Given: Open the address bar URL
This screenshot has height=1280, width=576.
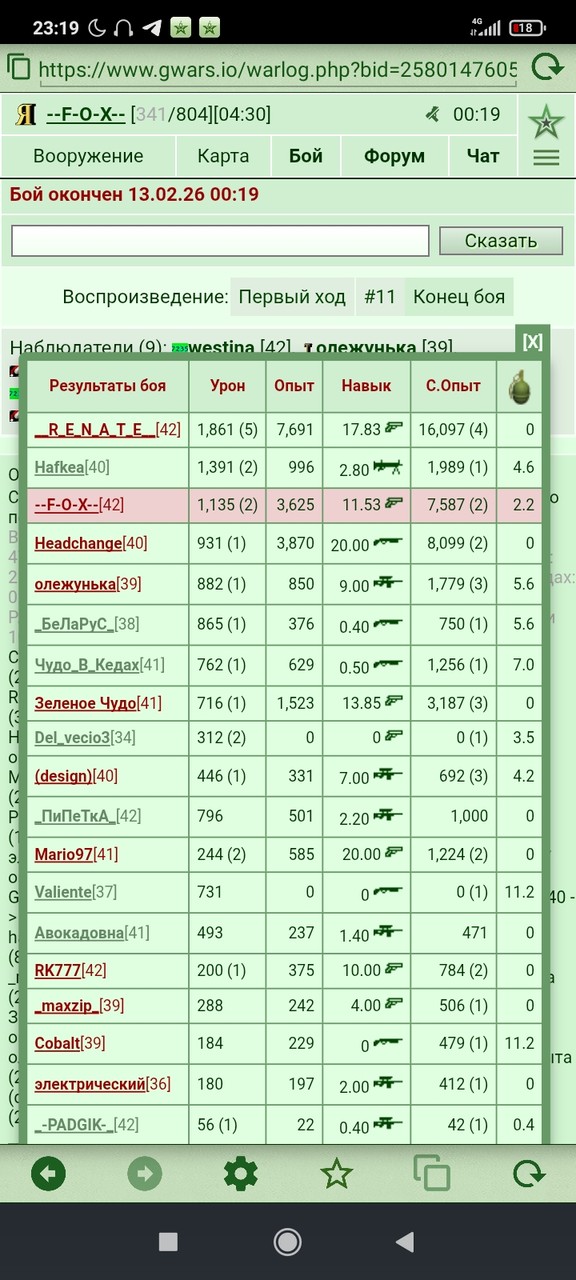Looking at the screenshot, I should tap(278, 69).
